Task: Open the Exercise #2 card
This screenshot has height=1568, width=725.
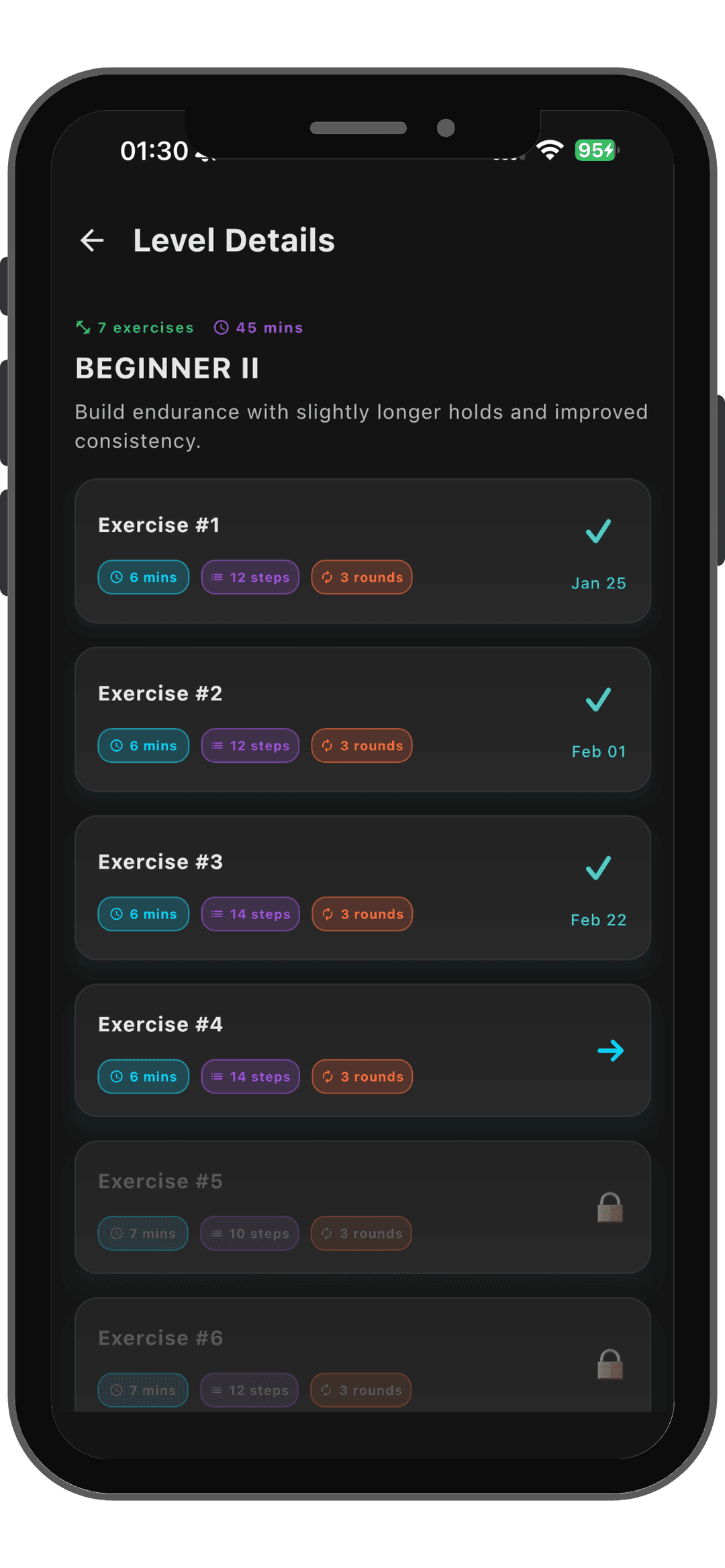Action: coord(362,719)
